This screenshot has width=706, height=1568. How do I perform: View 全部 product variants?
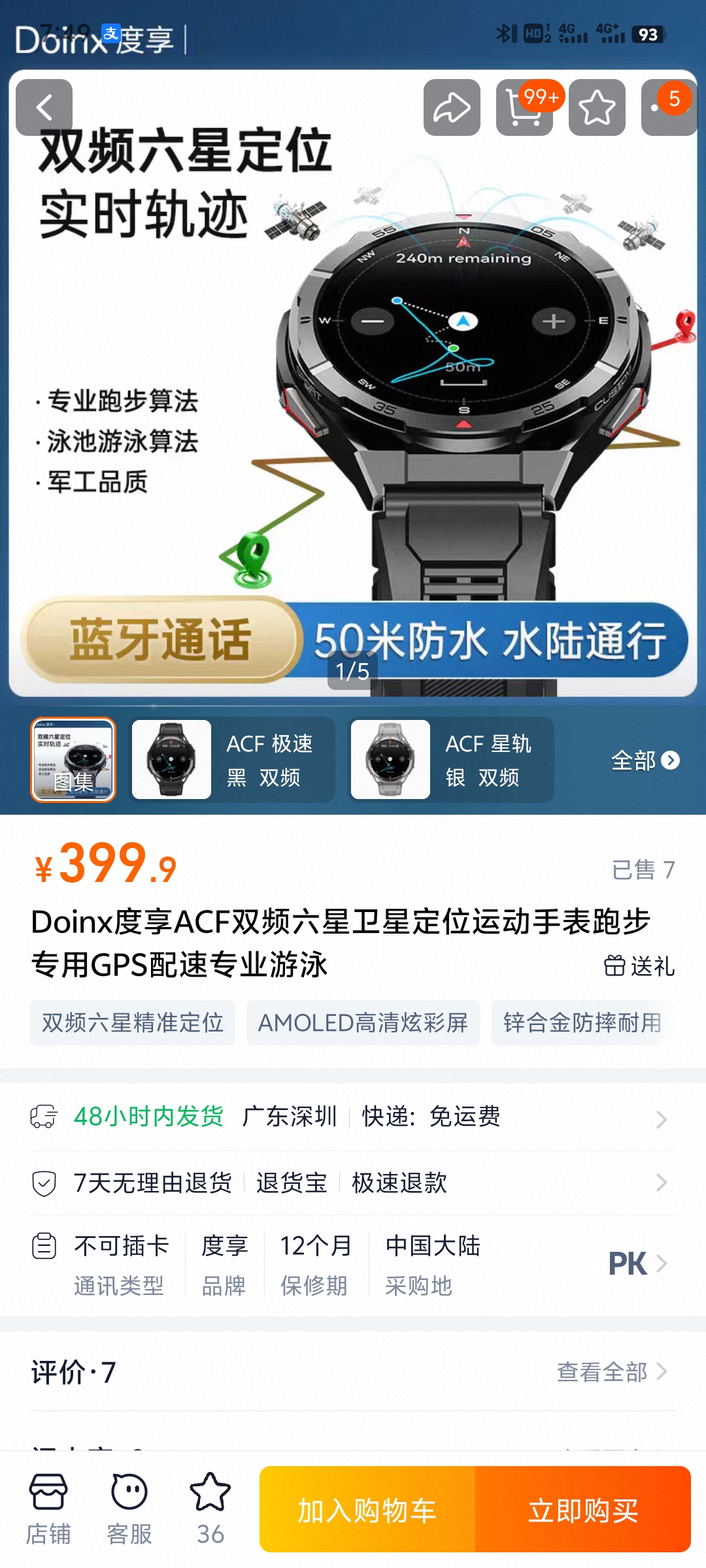pyautogui.click(x=645, y=760)
